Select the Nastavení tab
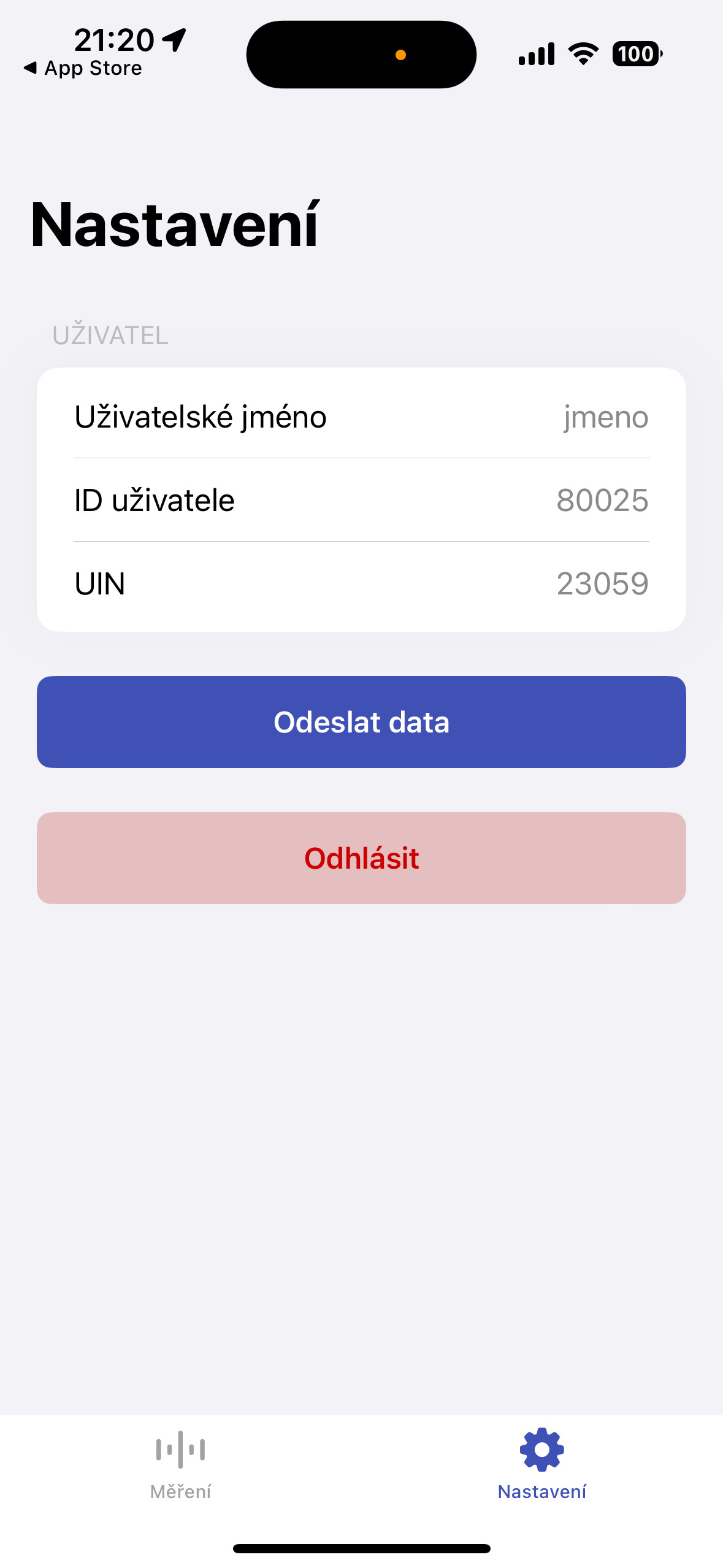This screenshot has width=723, height=1568. (x=541, y=1464)
